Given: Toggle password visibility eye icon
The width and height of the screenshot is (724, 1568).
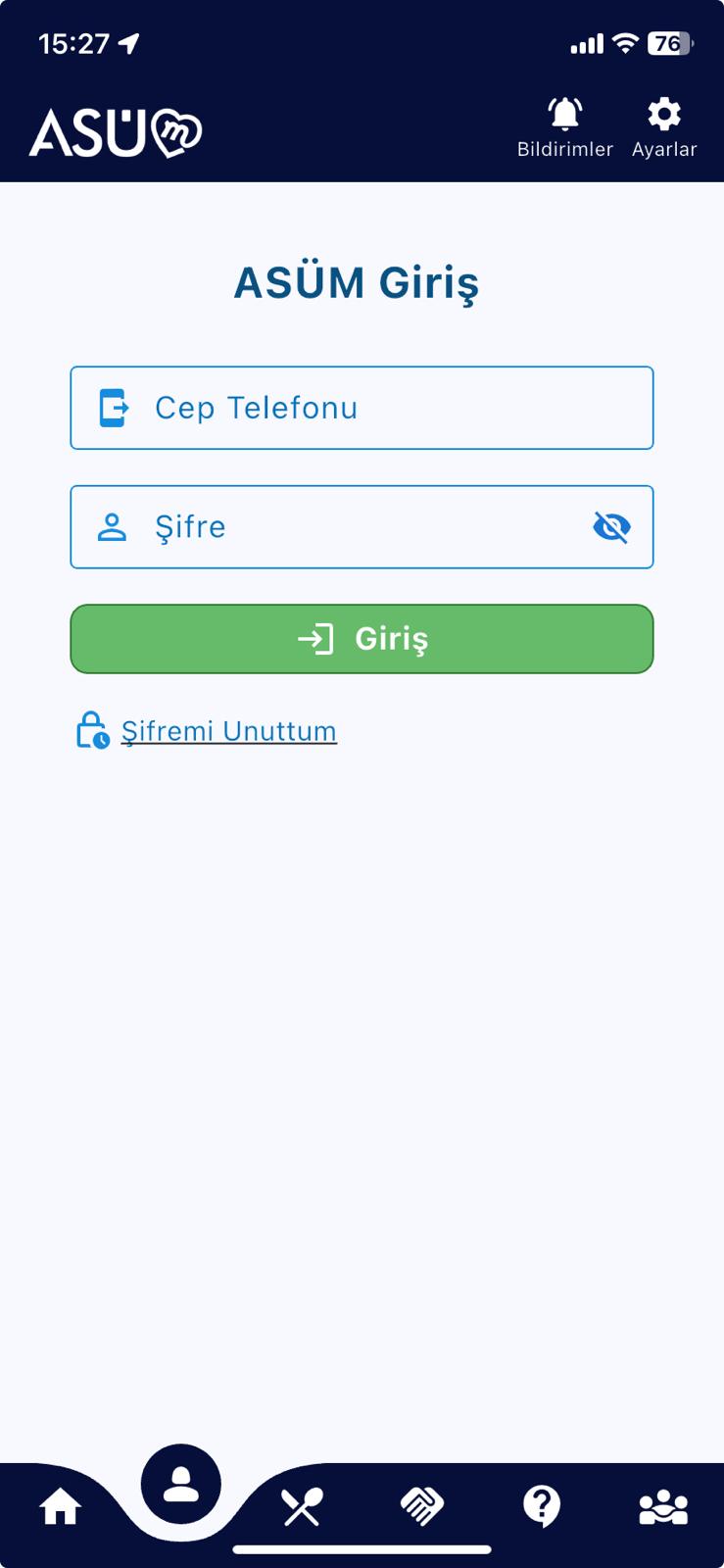Looking at the screenshot, I should click(x=611, y=527).
